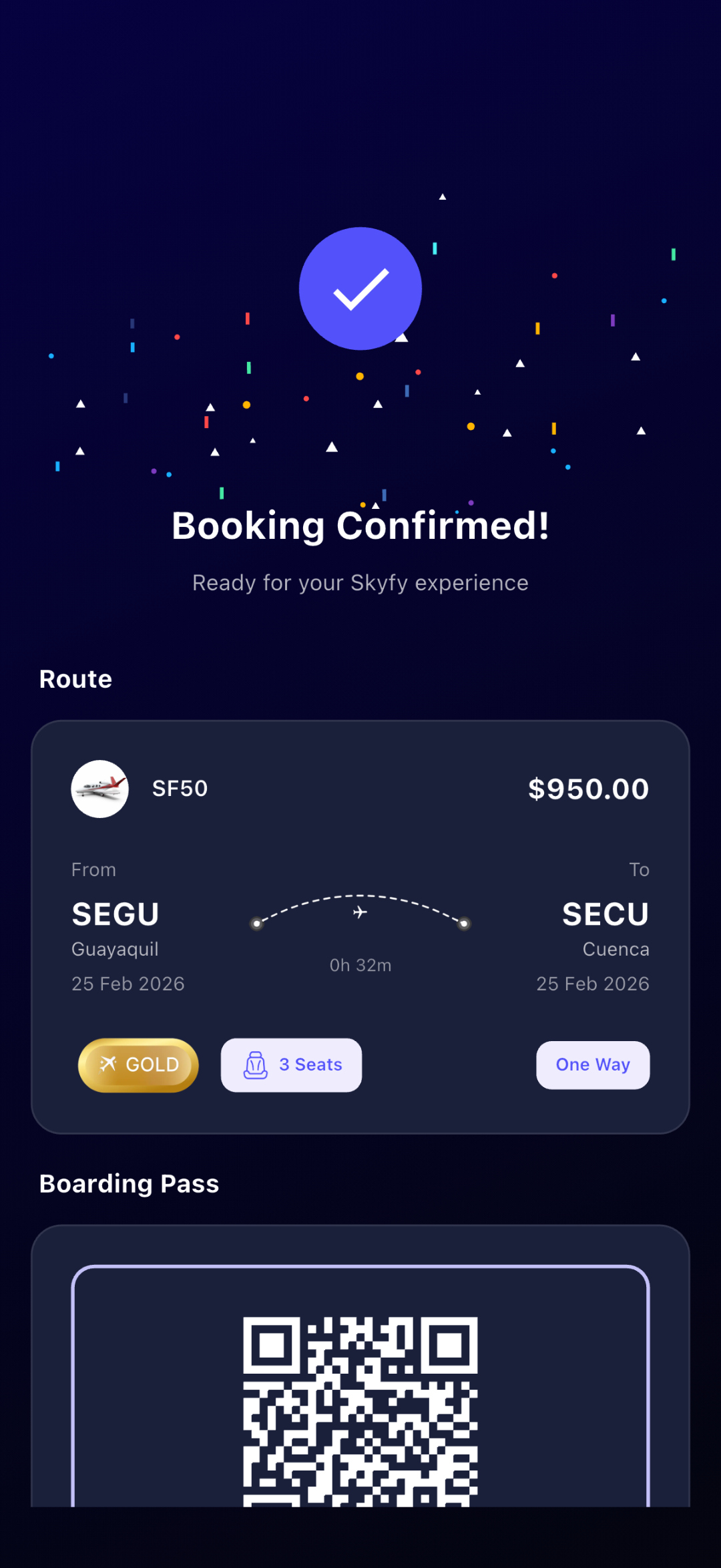Open details from the SF50 price label

[x=587, y=789]
